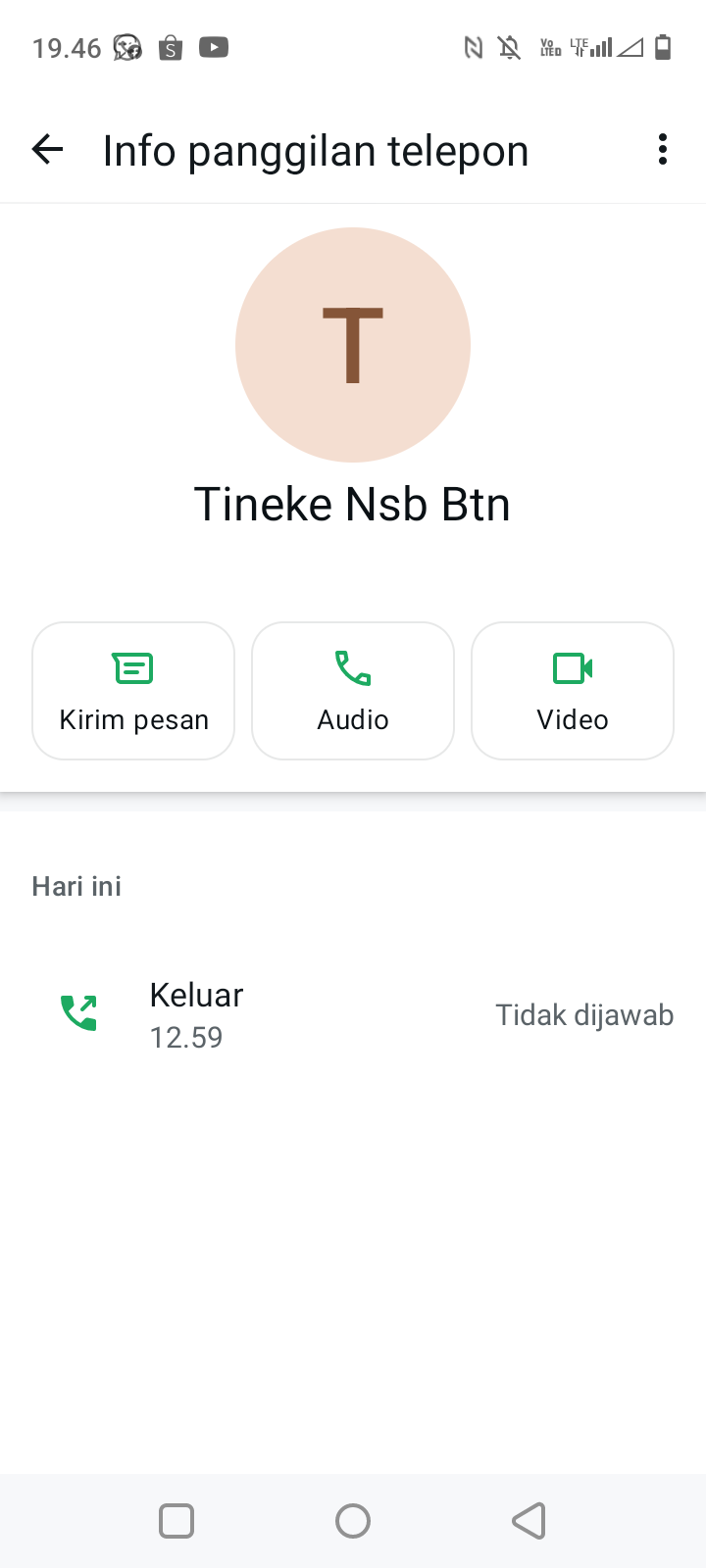
Task: Open the contact avatar with letter T
Action: click(353, 345)
